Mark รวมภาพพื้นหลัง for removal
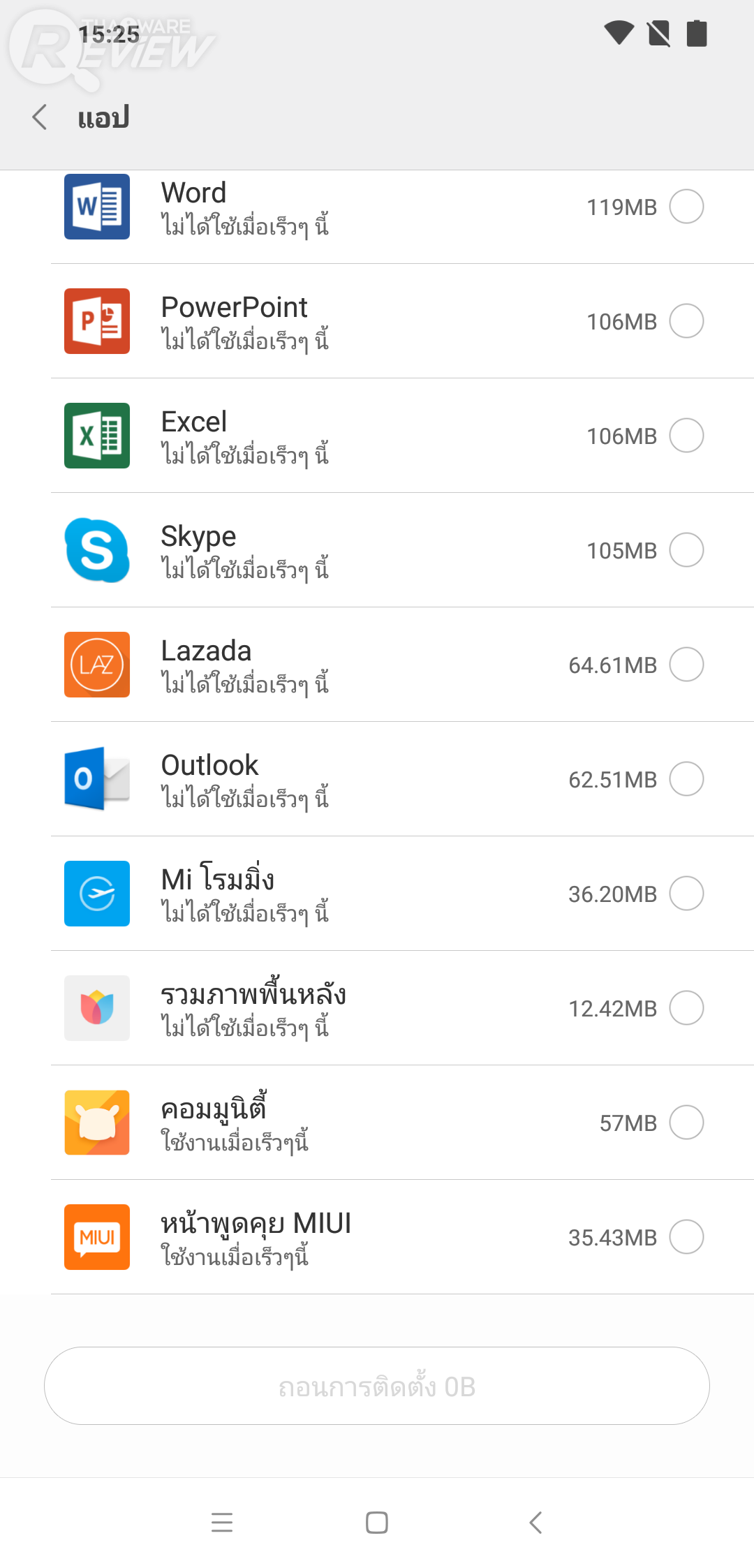 [x=686, y=1008]
